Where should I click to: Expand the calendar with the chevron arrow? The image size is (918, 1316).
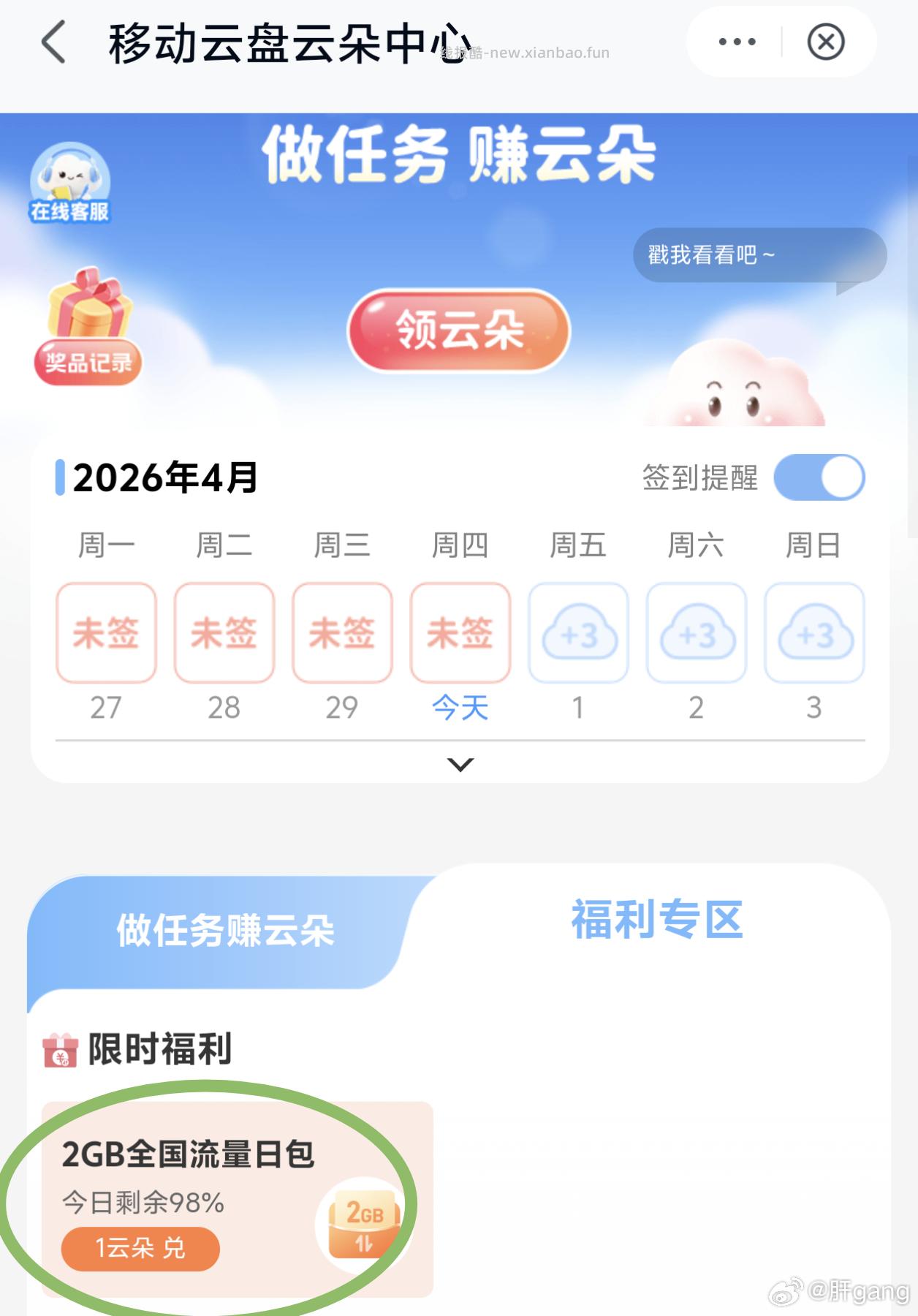point(459,765)
